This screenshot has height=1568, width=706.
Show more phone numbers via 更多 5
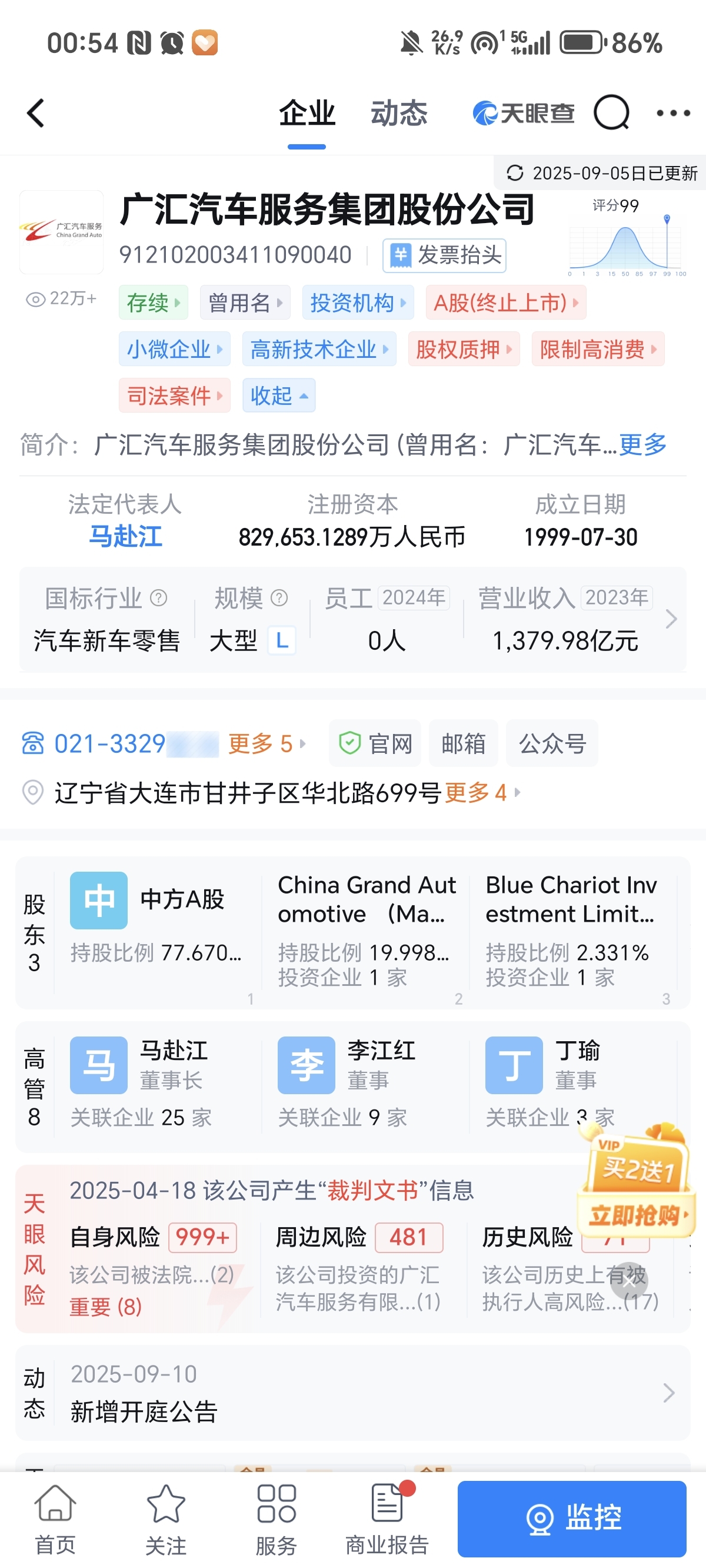click(x=267, y=744)
